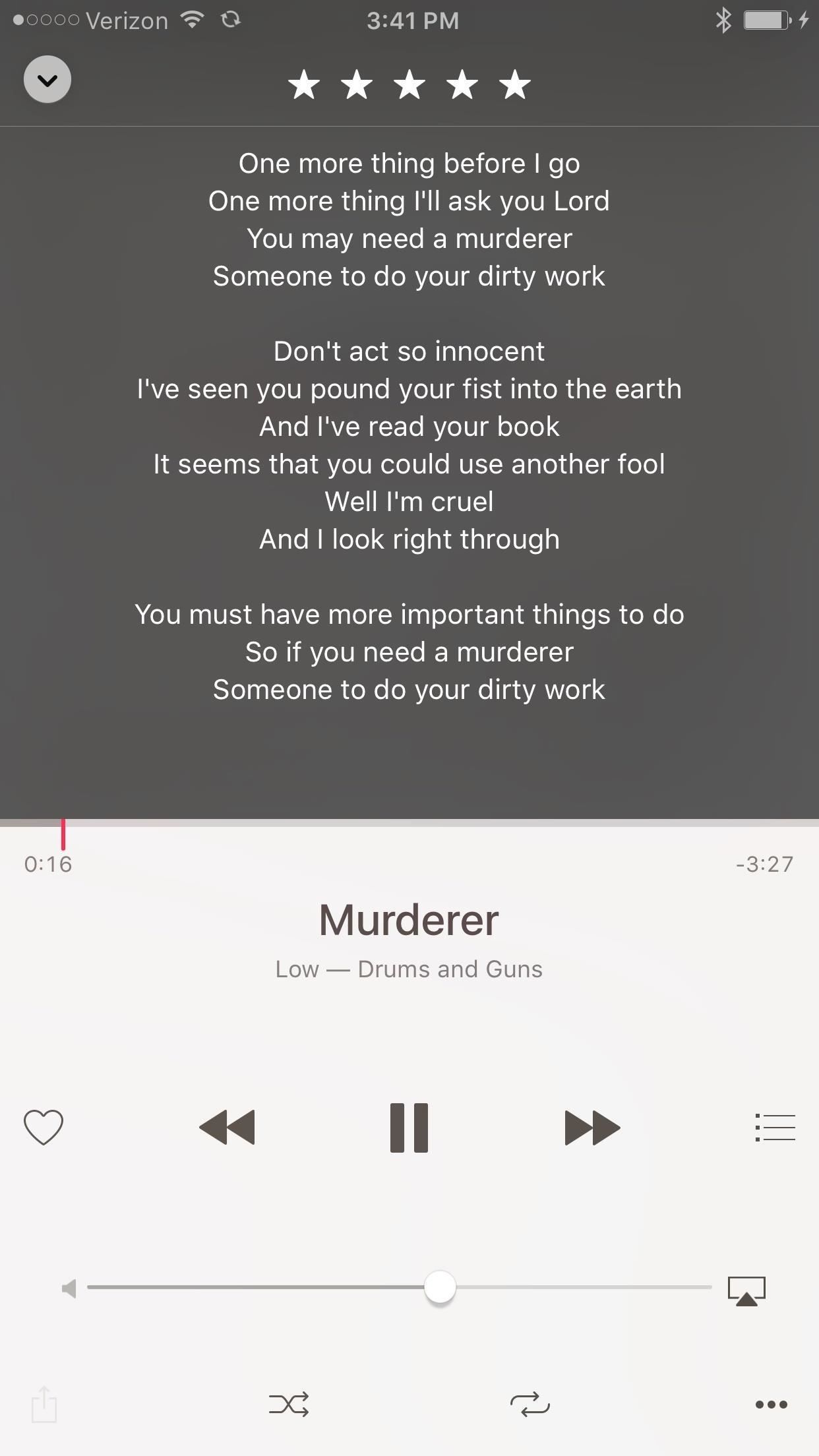Tap the playback progress bar
The image size is (819, 1456).
(409, 823)
